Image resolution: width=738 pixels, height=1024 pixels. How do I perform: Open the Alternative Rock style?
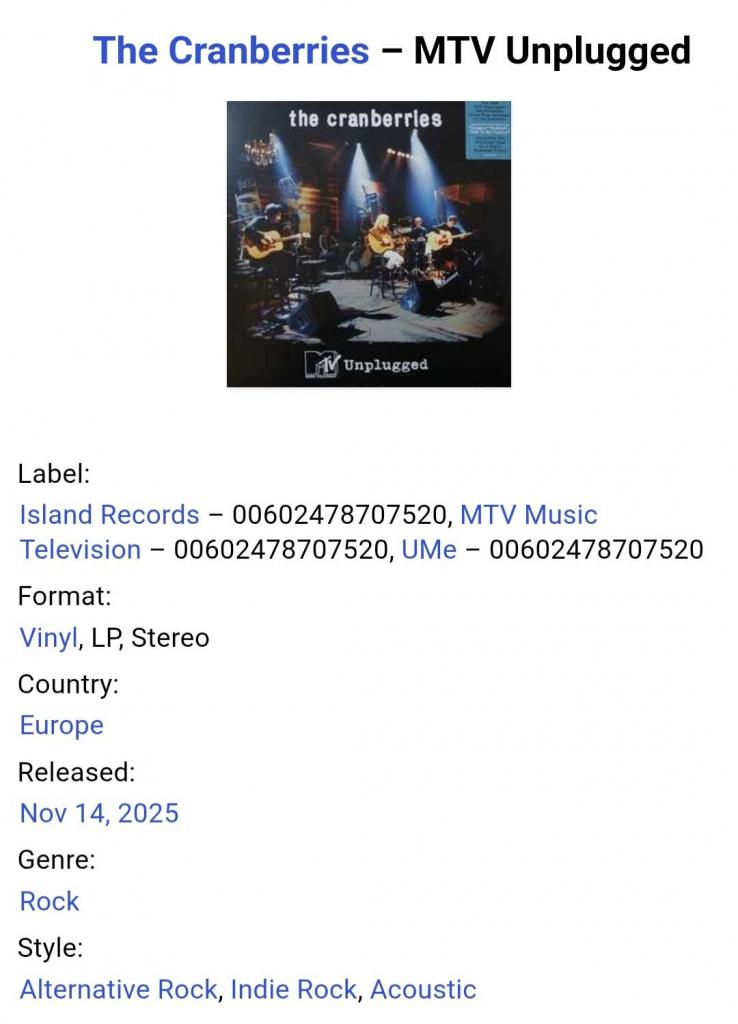pos(118,989)
